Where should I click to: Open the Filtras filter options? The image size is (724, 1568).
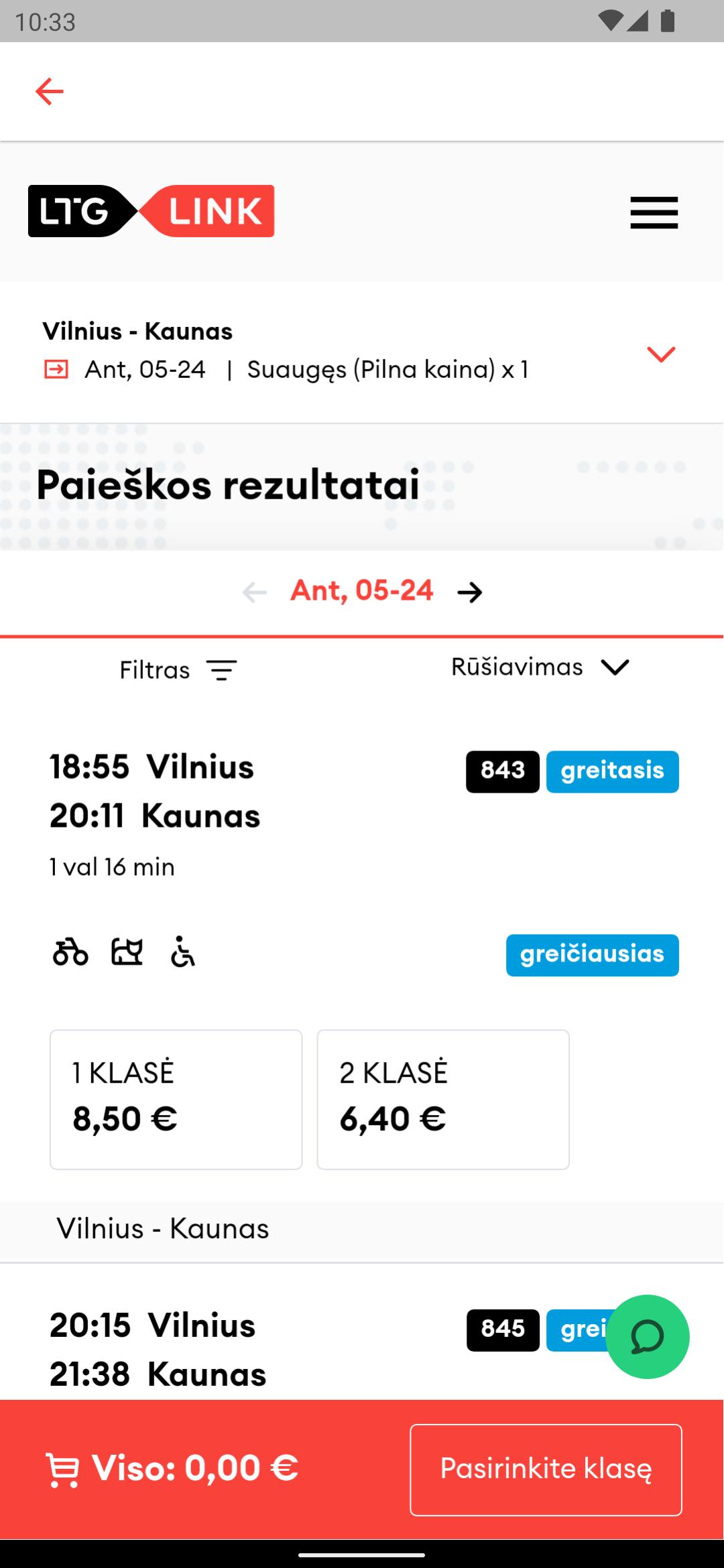178,670
